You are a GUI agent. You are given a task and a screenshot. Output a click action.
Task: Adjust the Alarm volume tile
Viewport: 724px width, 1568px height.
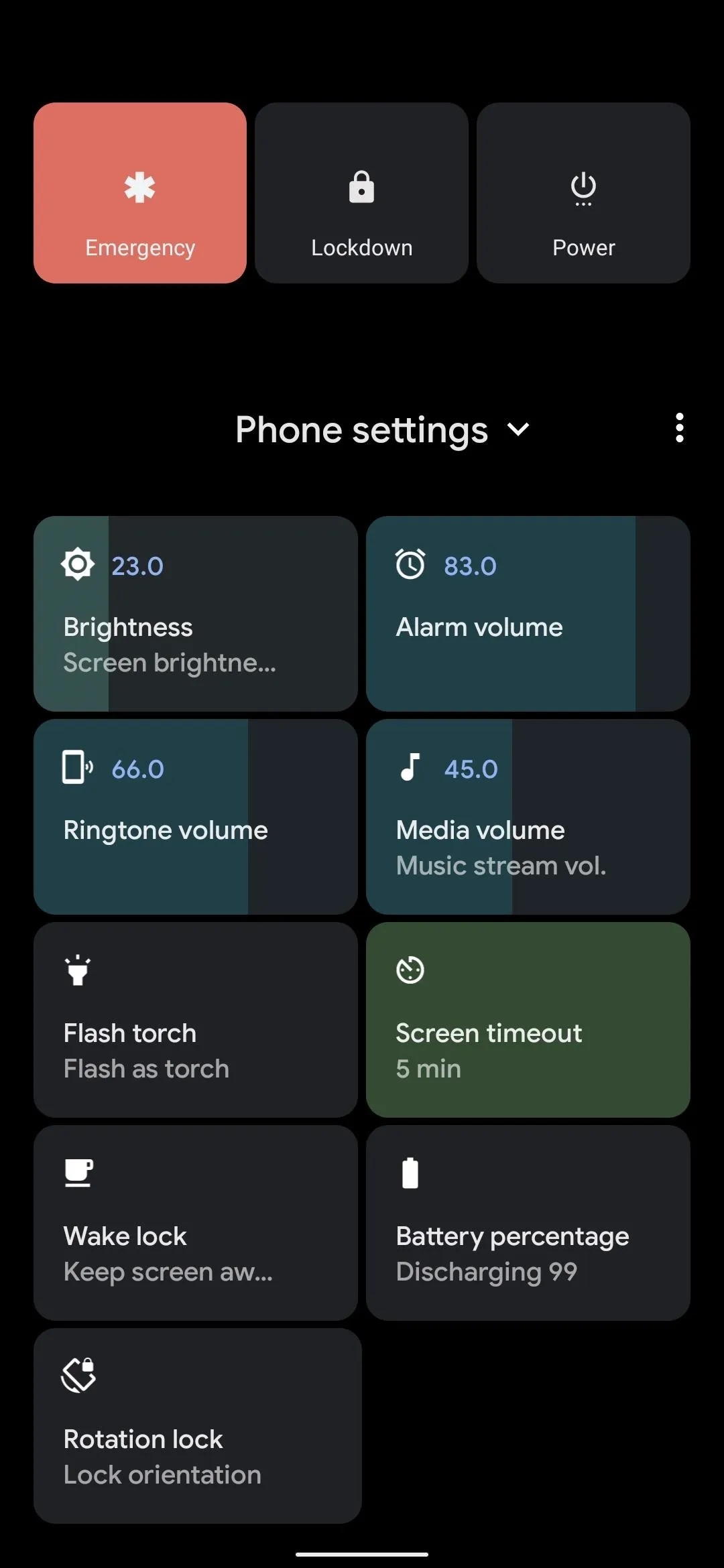528,613
